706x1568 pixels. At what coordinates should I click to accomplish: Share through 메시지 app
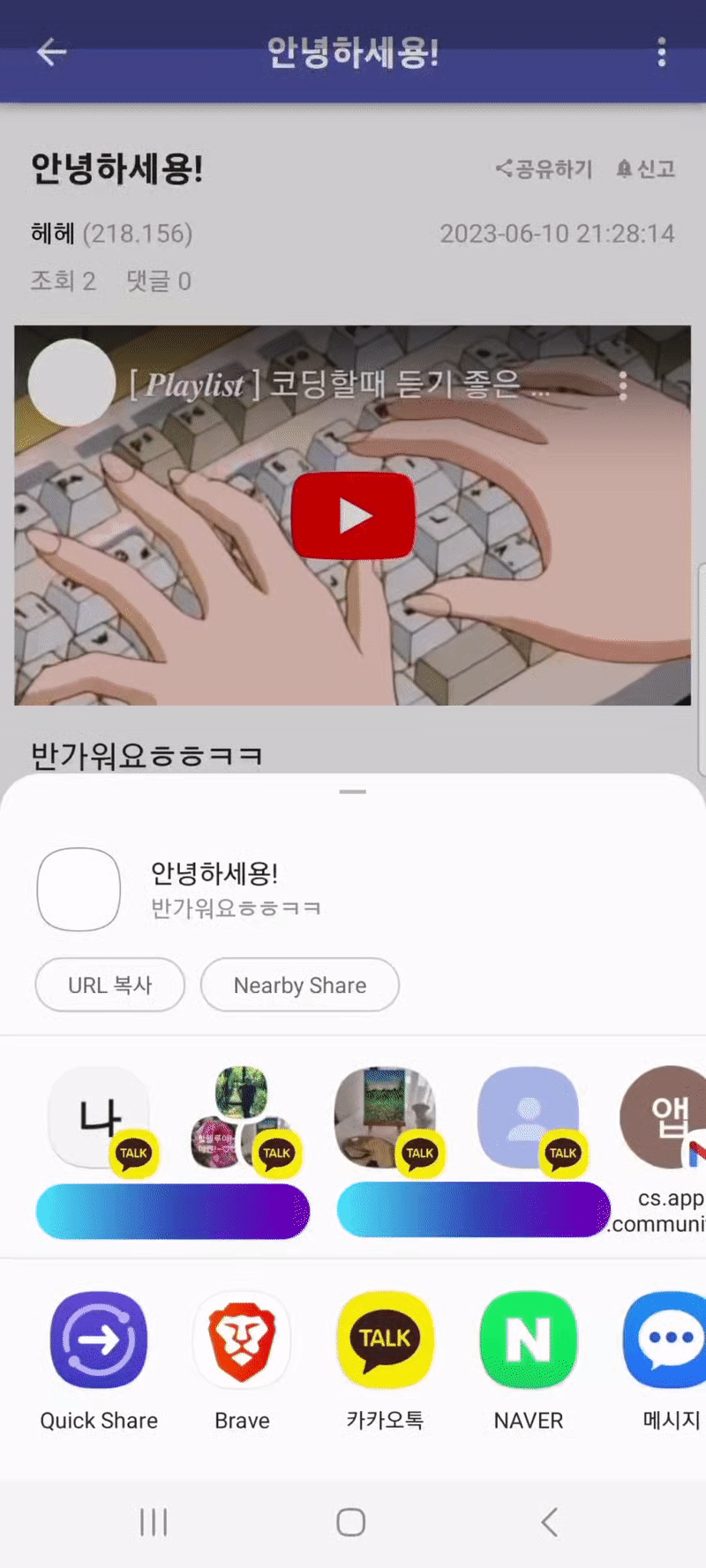(x=669, y=1340)
